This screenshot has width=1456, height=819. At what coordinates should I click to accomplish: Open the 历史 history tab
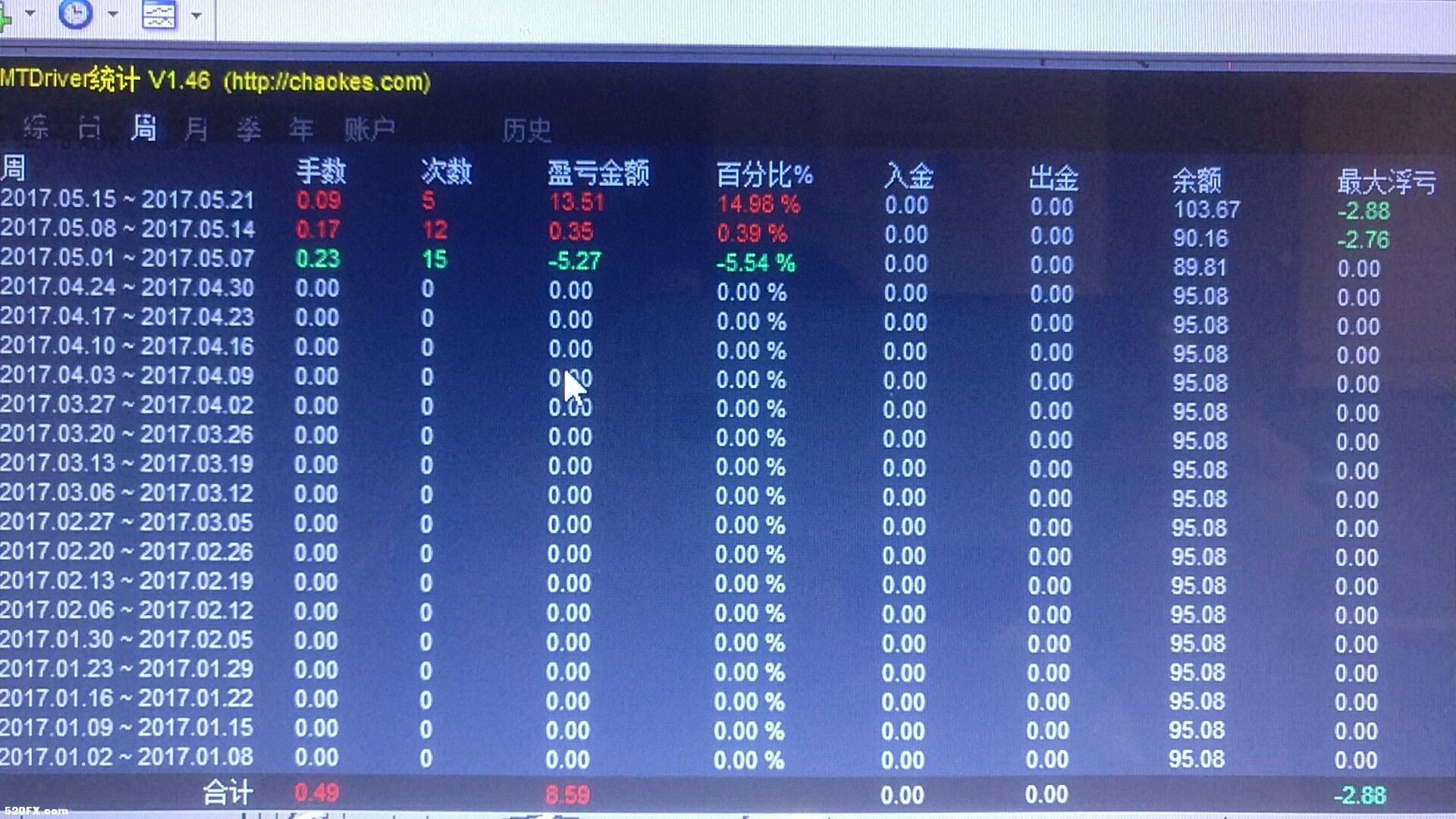tap(526, 130)
